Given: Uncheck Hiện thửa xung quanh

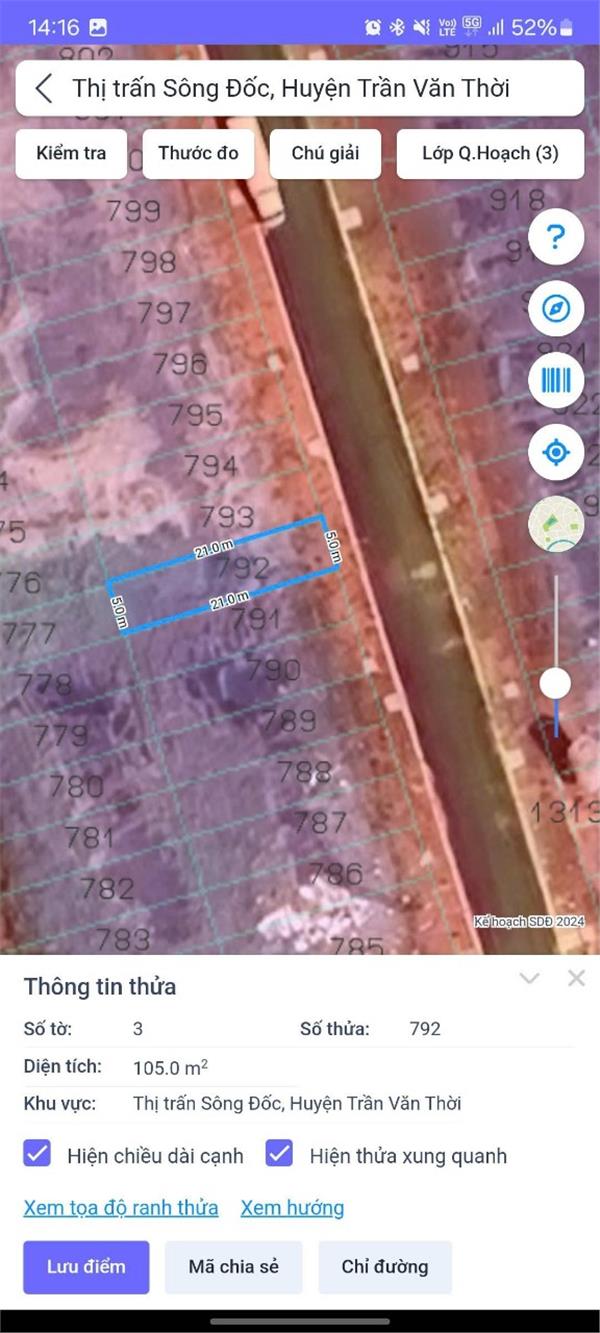Looking at the screenshot, I should click(x=279, y=1155).
